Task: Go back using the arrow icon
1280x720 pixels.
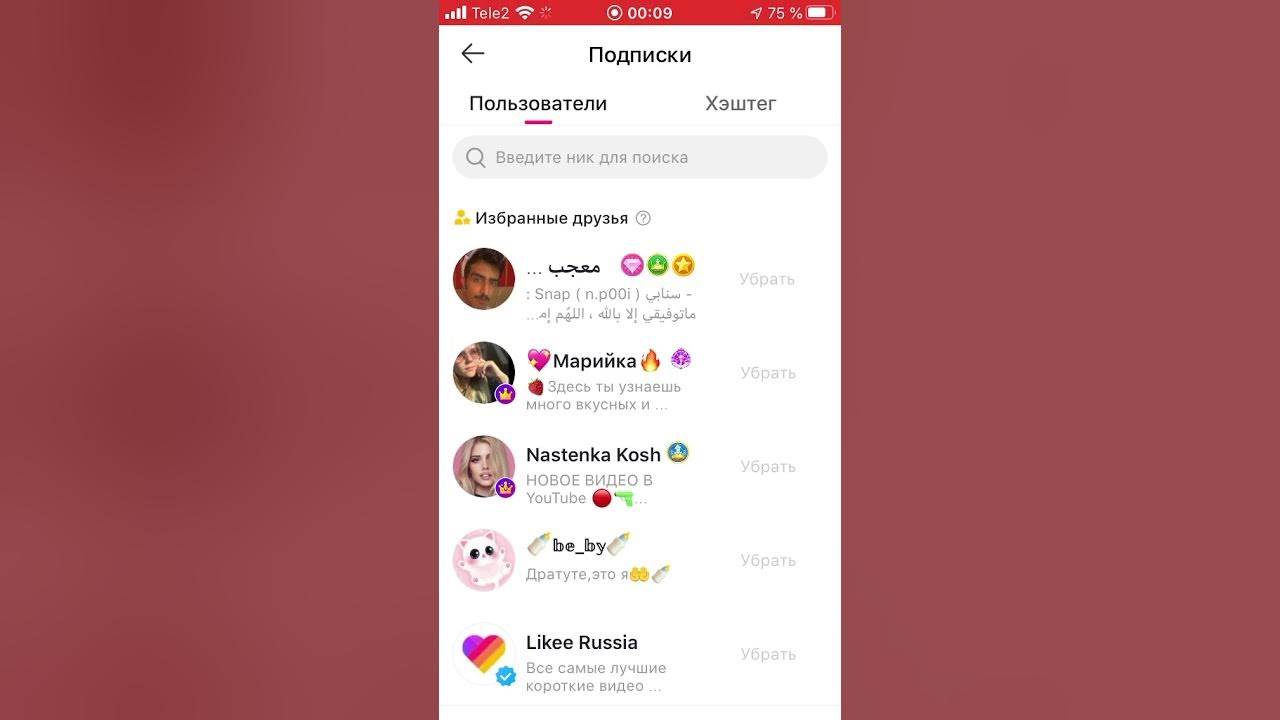Action: [x=472, y=54]
